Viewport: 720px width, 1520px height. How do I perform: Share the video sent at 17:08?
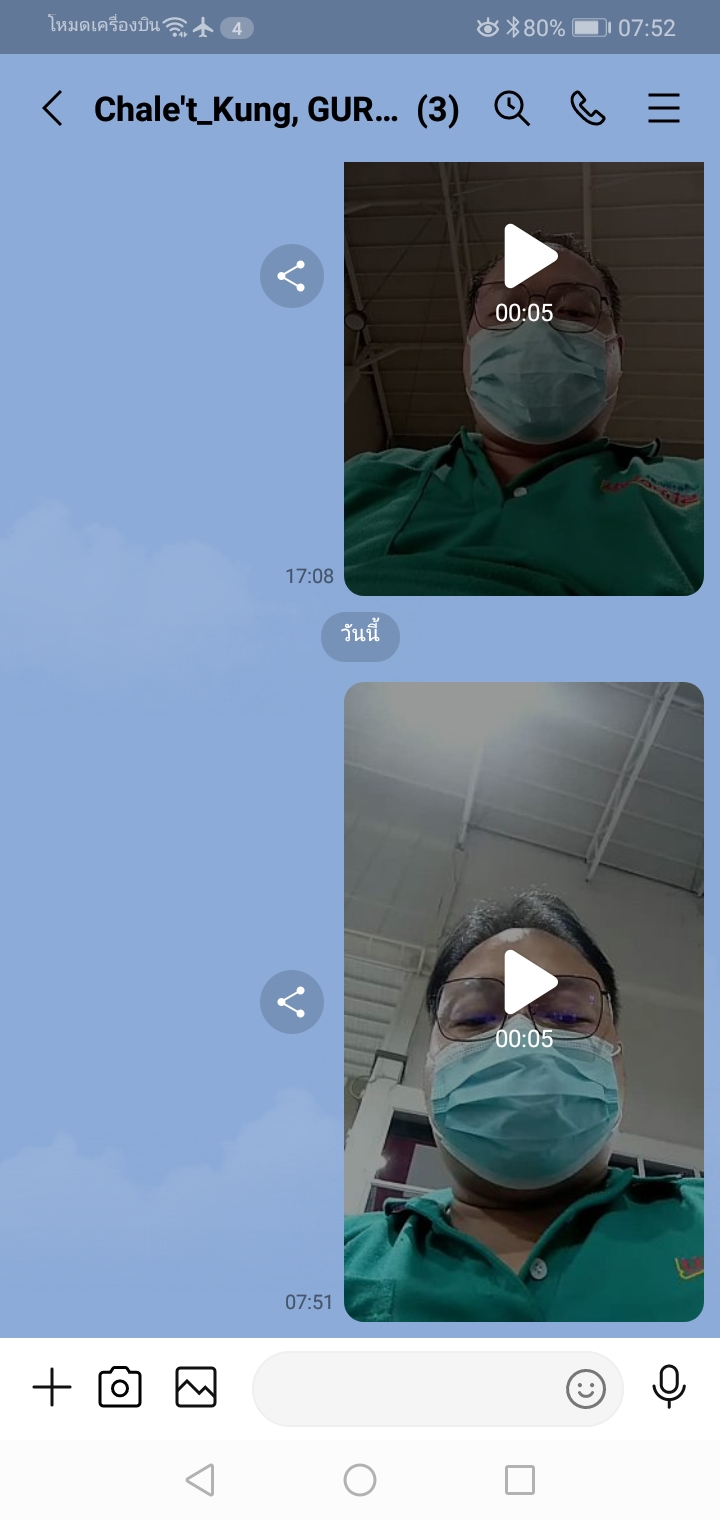pos(291,276)
